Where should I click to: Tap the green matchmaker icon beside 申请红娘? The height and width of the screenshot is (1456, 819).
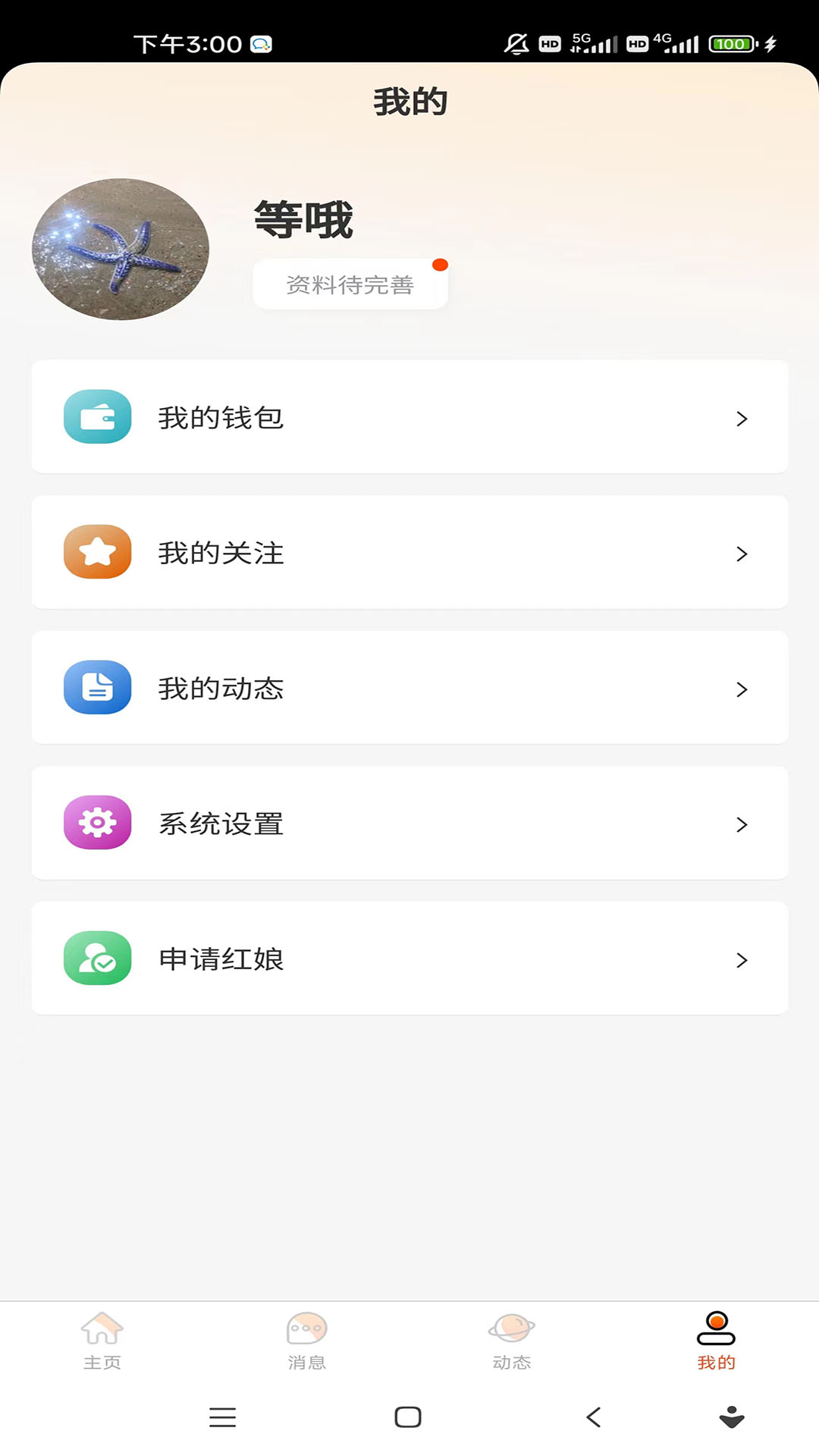(96, 958)
